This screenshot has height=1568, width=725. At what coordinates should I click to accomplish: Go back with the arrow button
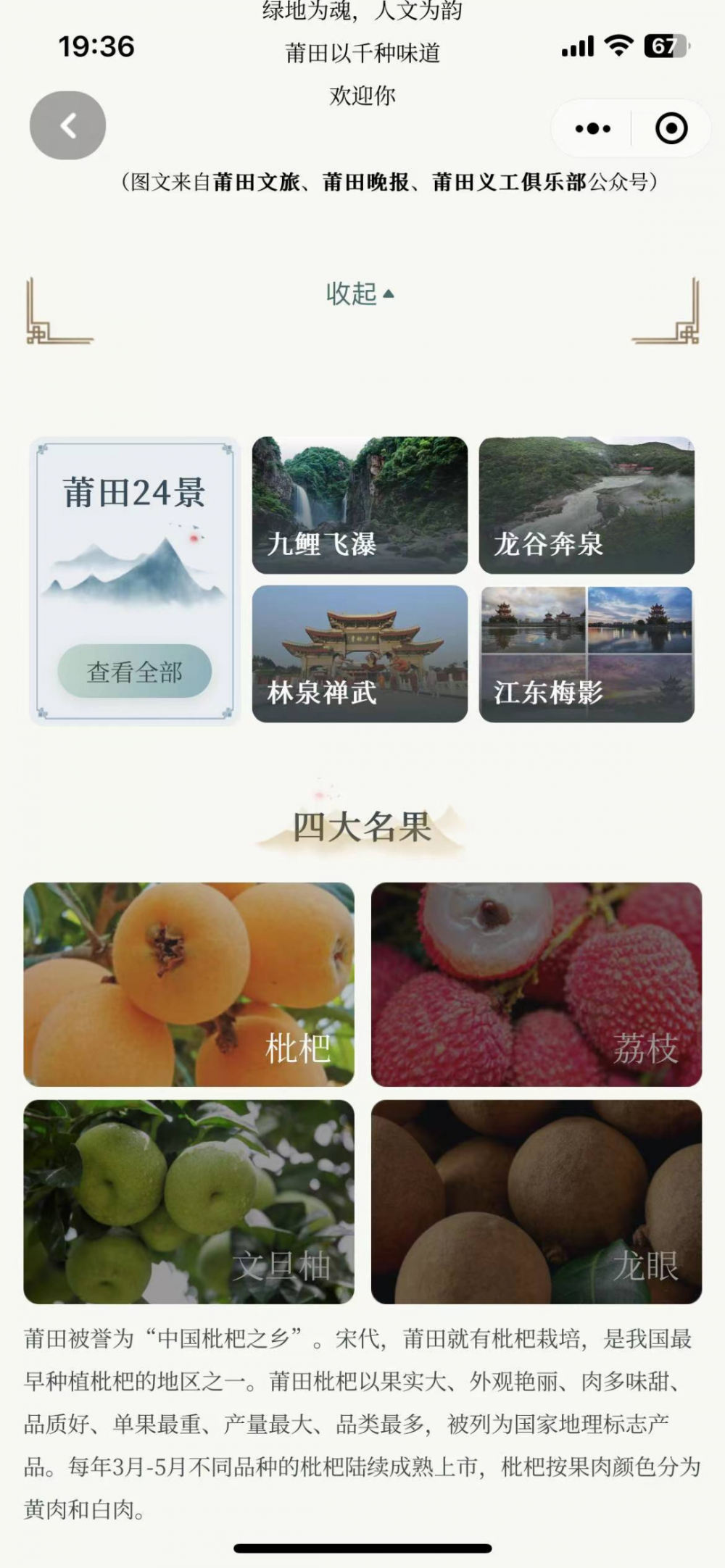coord(67,125)
